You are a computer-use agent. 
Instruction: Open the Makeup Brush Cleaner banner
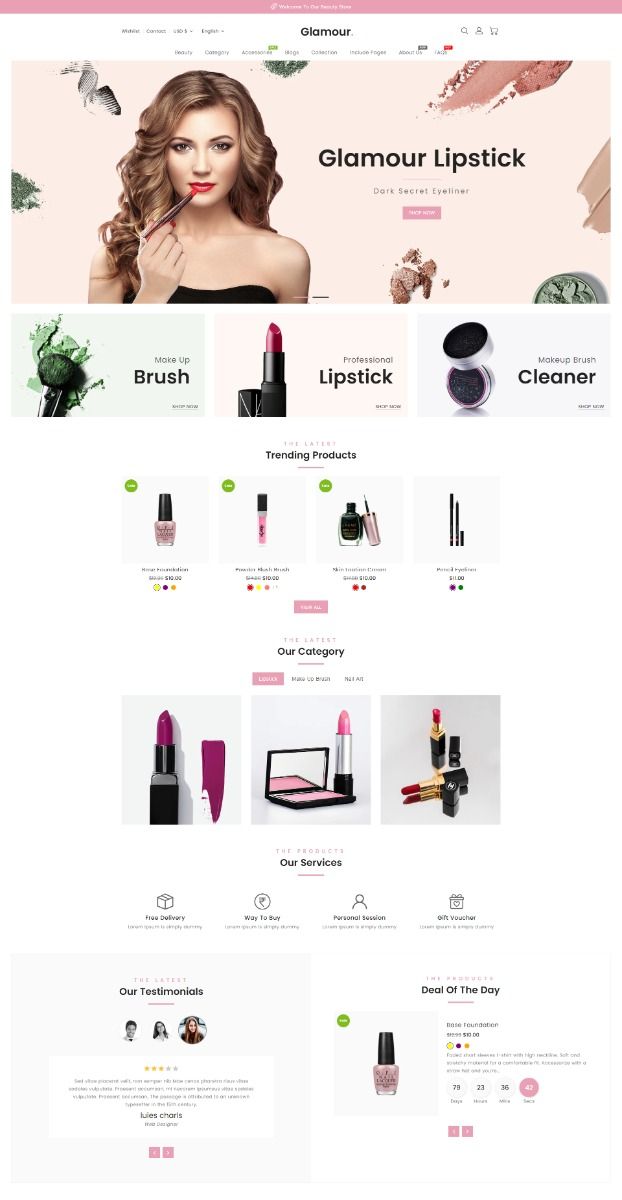point(513,365)
